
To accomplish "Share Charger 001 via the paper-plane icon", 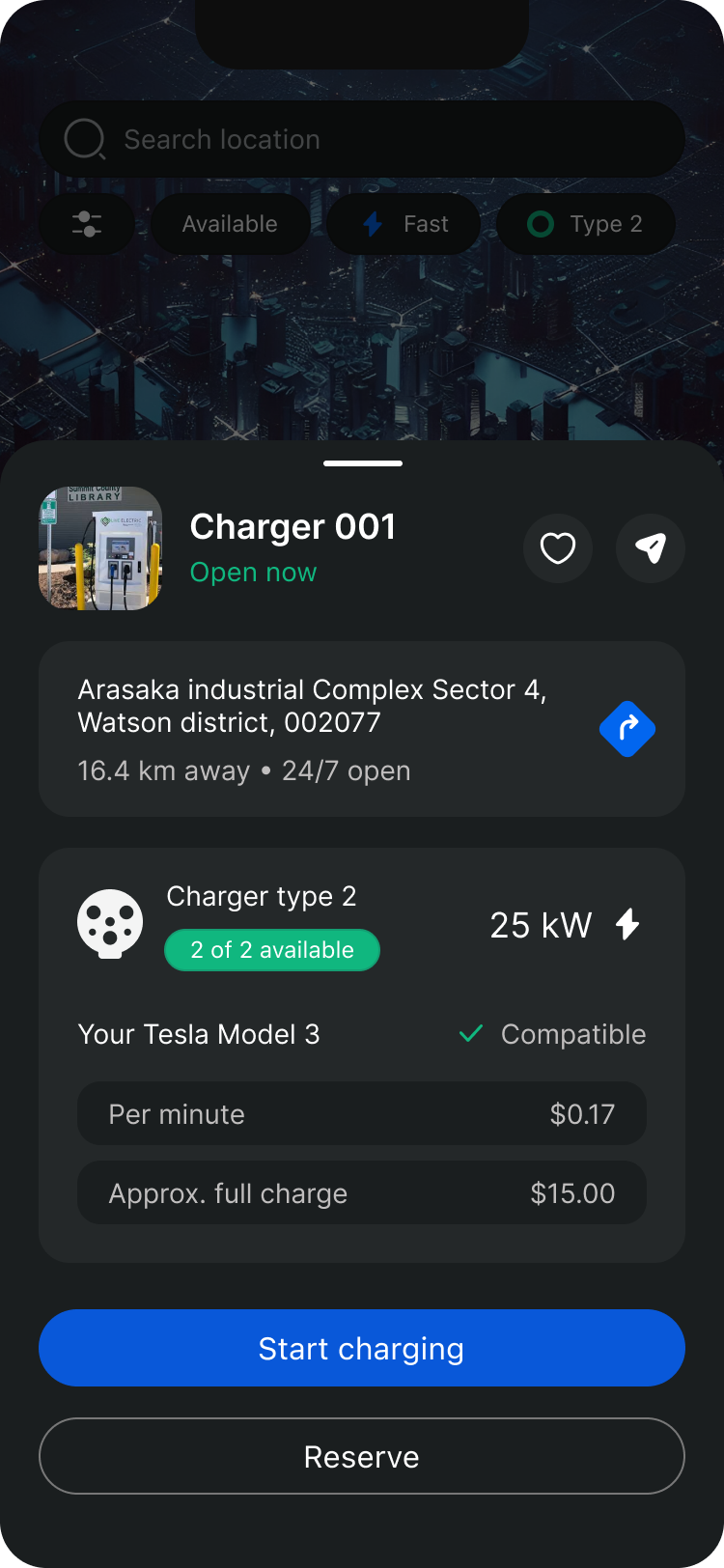I will (651, 548).
